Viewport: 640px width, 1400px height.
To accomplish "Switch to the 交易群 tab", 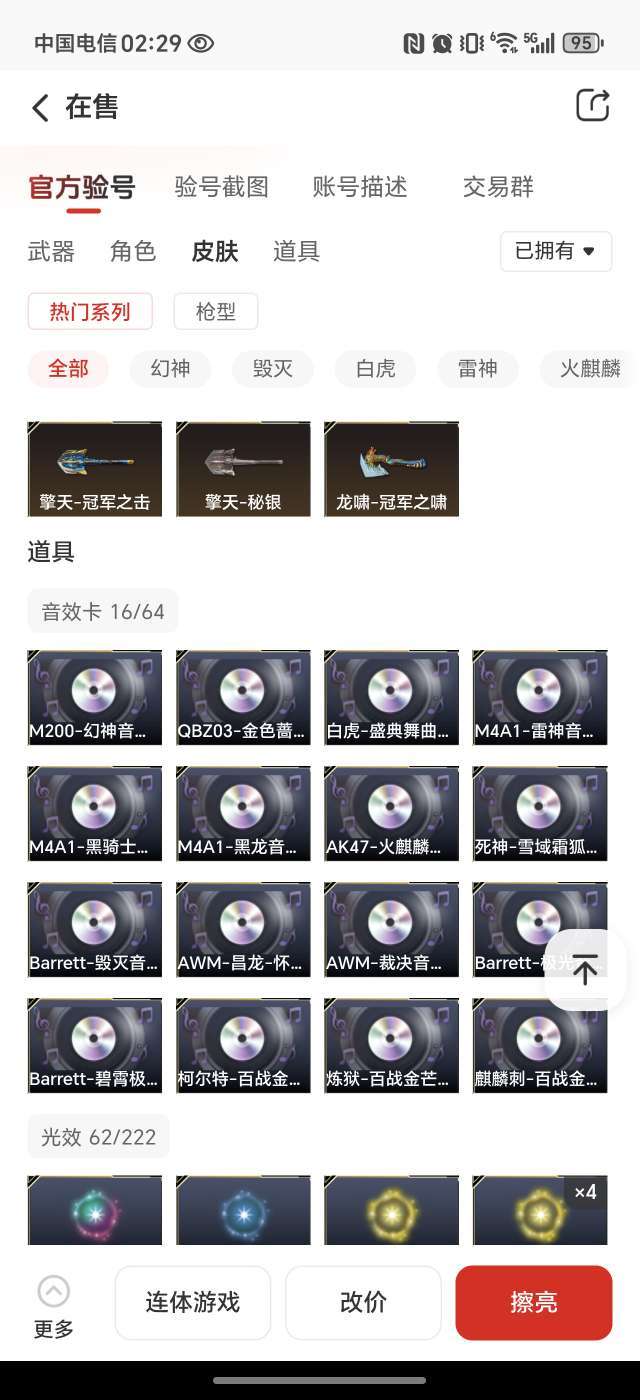I will pyautogui.click(x=498, y=187).
